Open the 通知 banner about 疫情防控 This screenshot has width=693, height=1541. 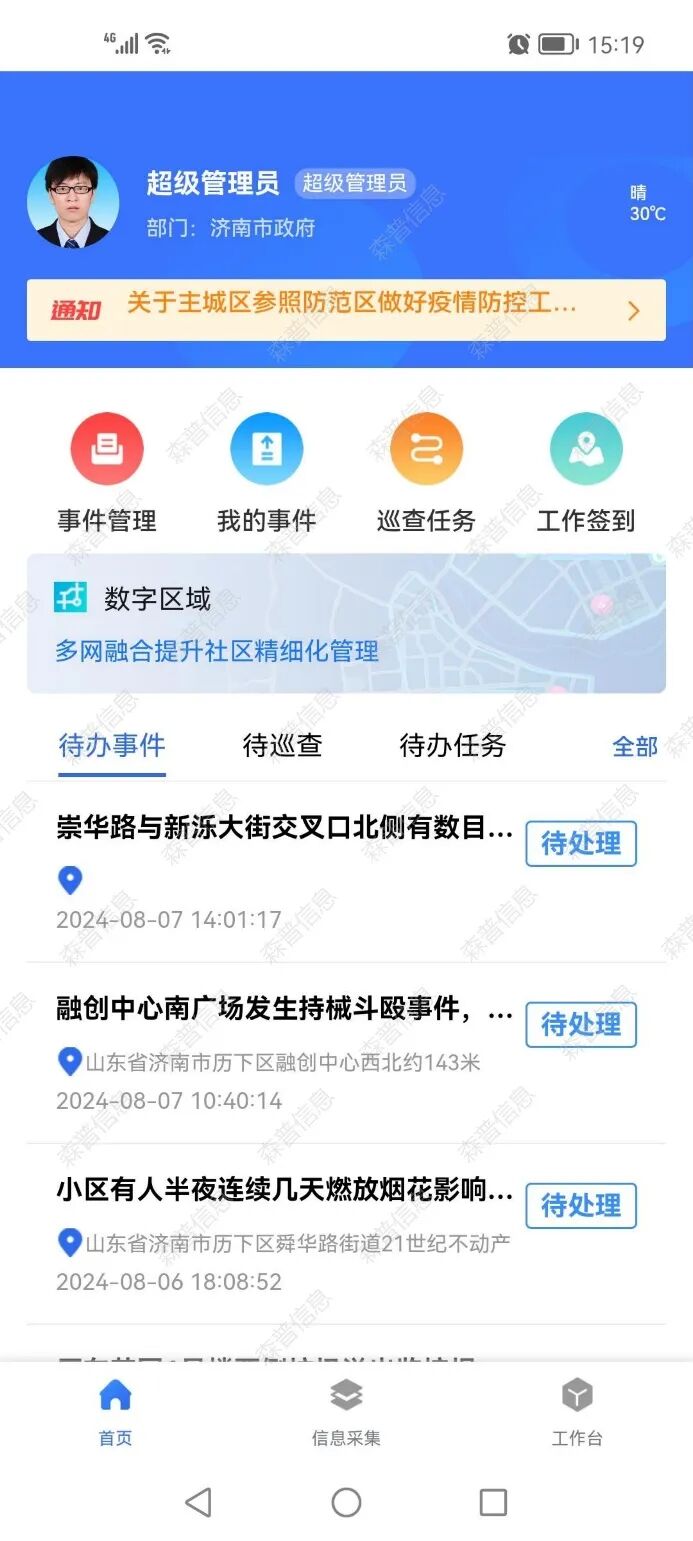[x=346, y=309]
